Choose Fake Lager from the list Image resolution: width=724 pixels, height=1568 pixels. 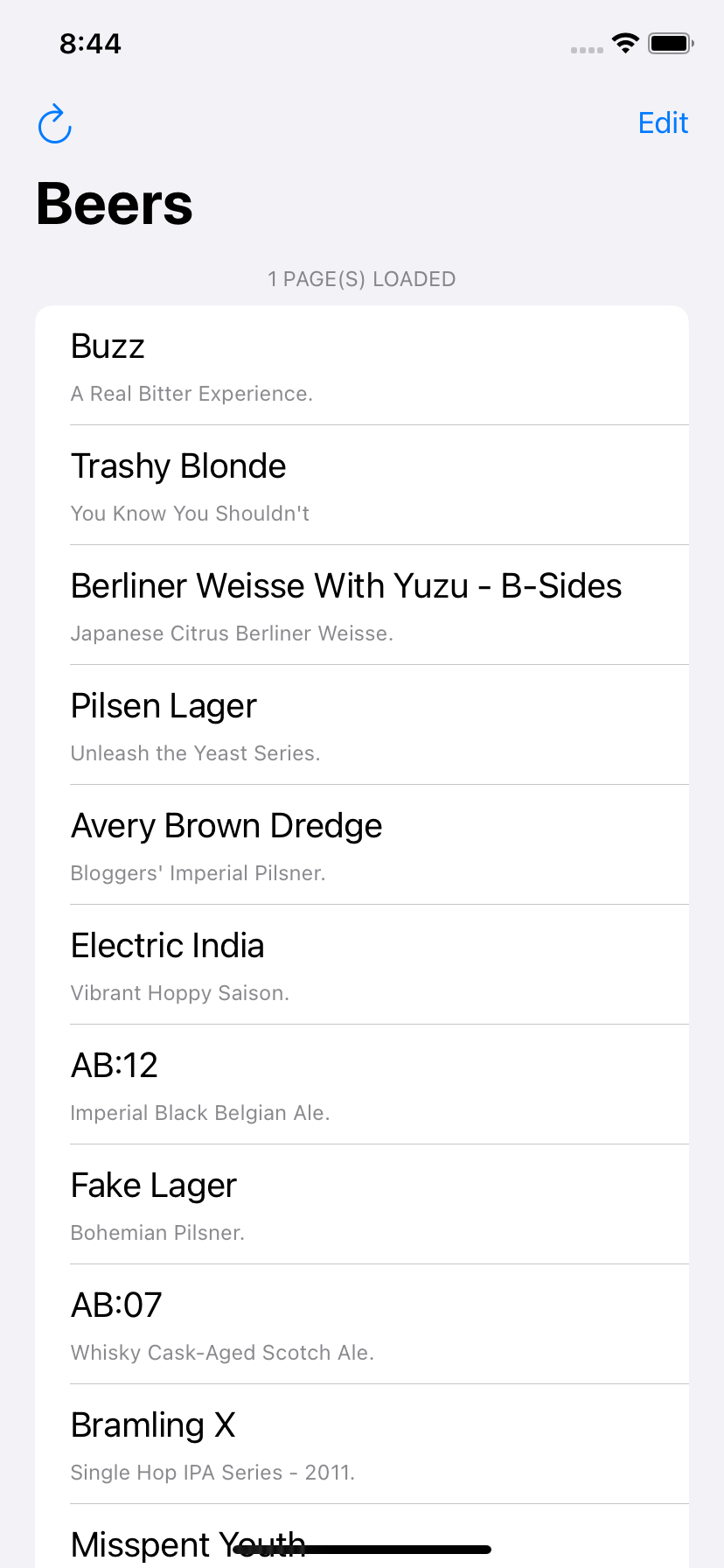362,1205
